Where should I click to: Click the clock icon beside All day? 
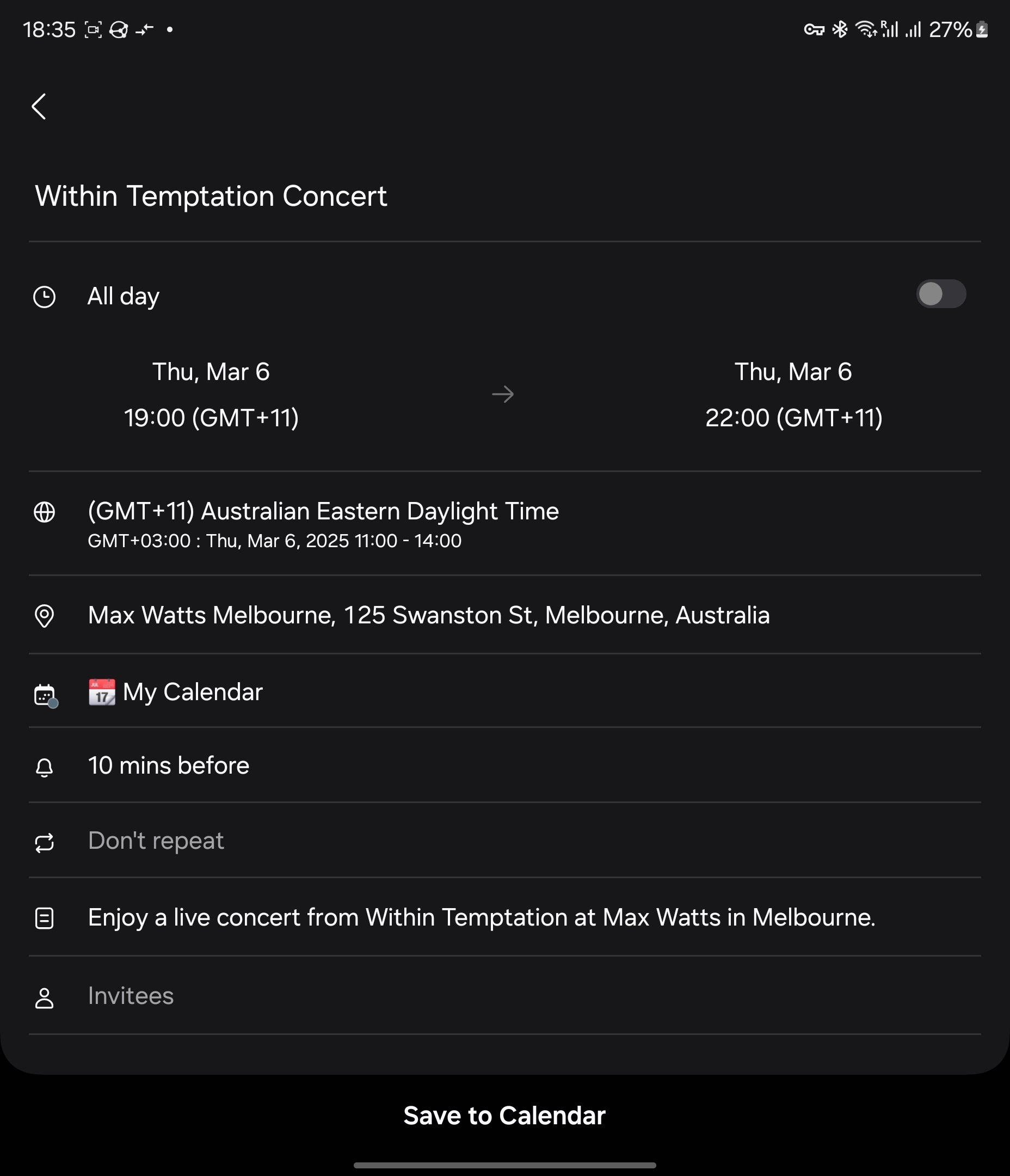coord(45,295)
